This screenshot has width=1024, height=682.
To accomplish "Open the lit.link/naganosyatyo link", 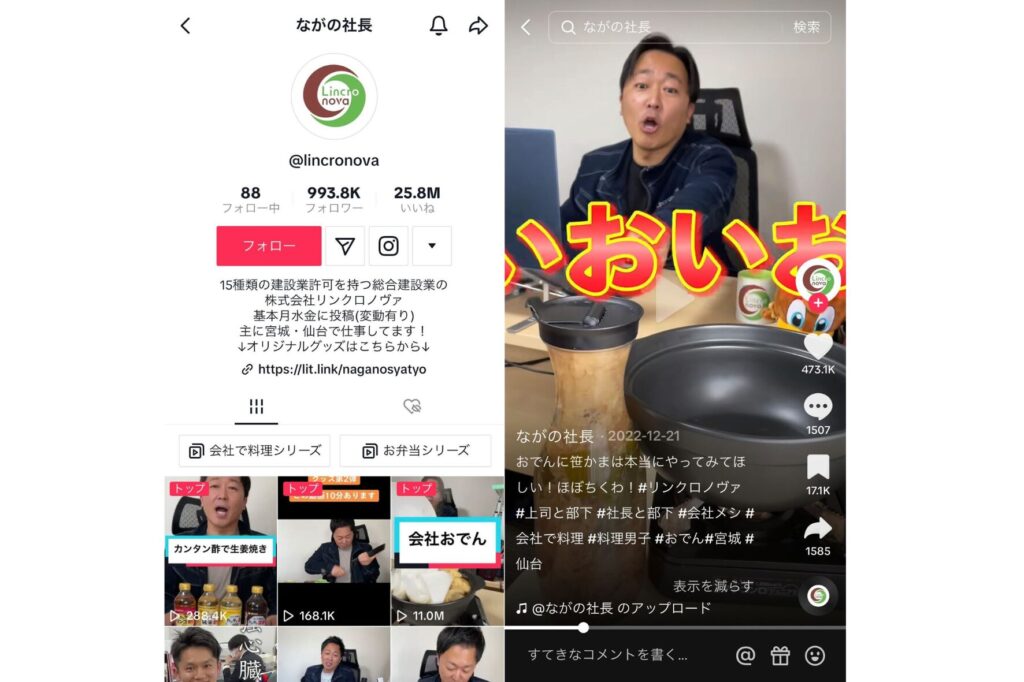I will click(341, 369).
